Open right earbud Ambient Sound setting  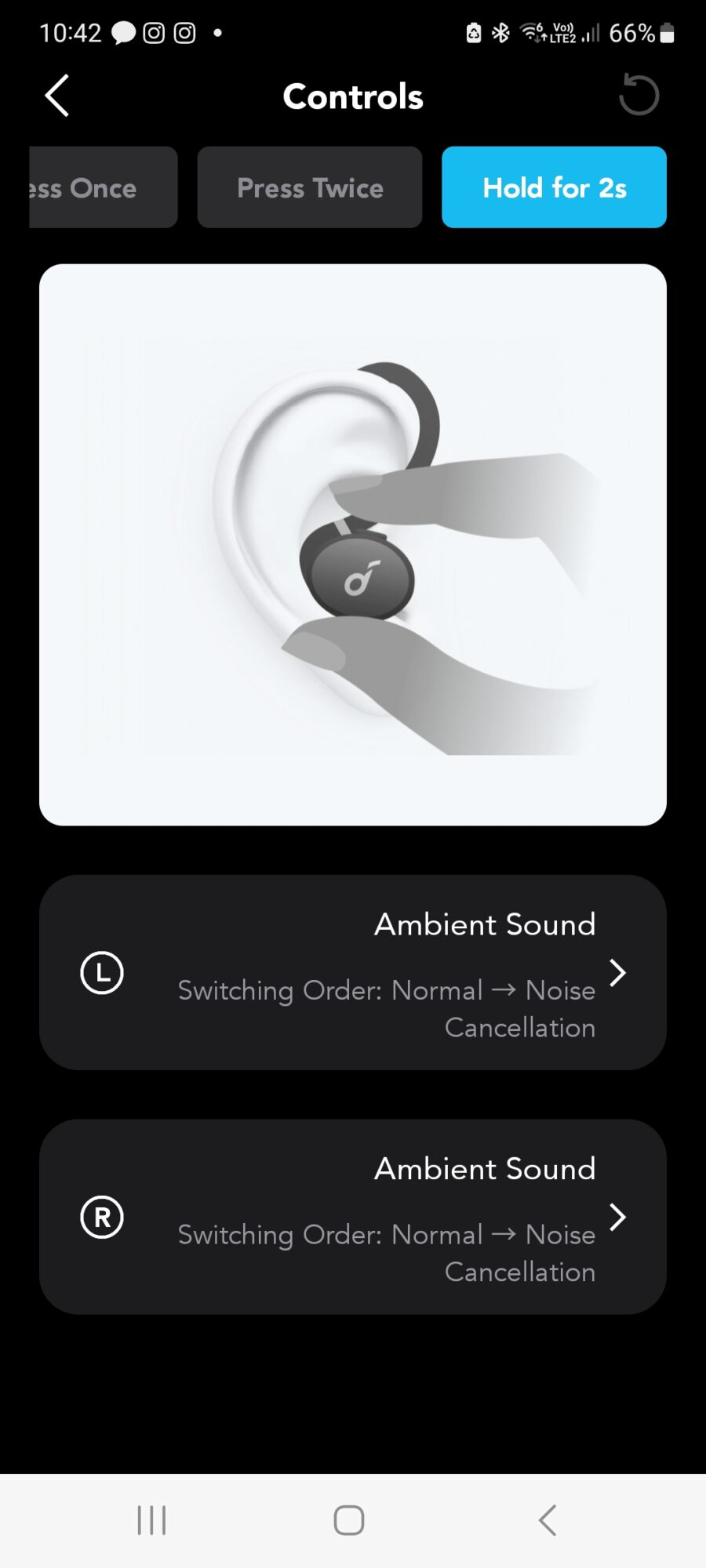(353, 1217)
